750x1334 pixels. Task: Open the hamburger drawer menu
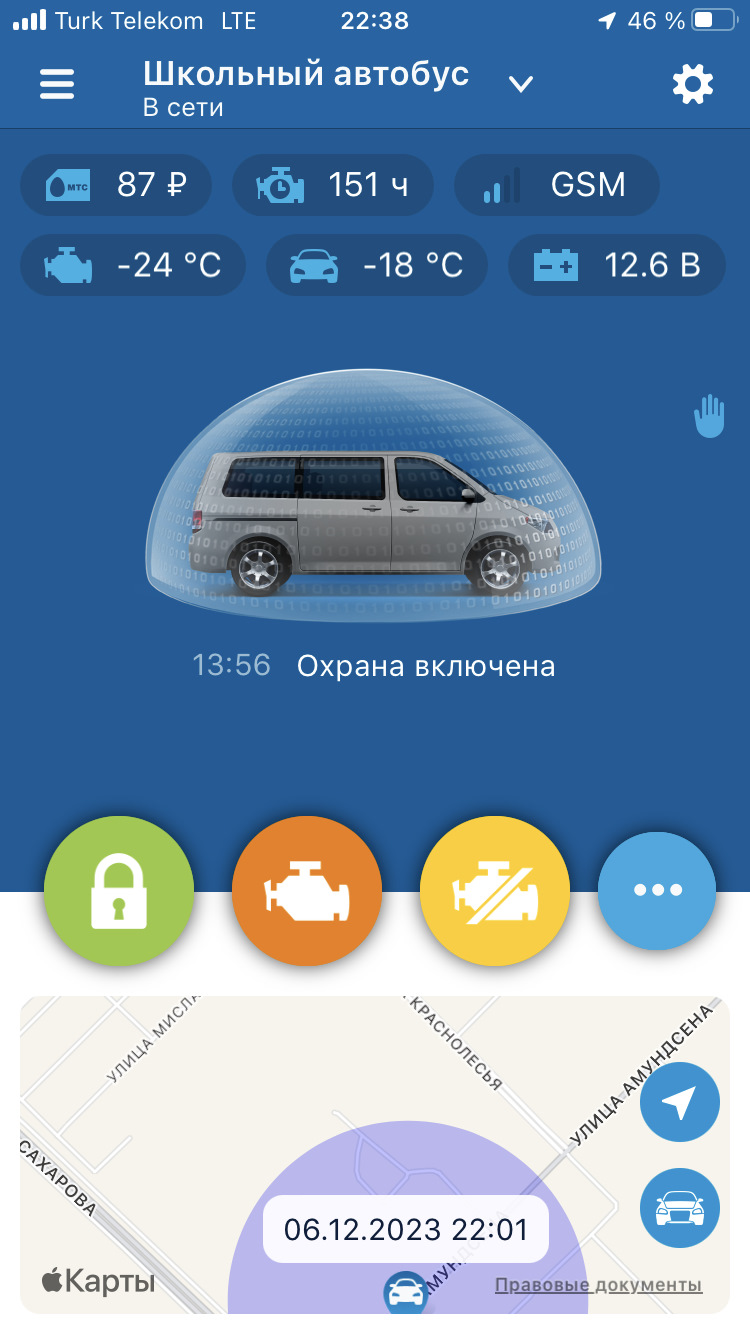57,84
